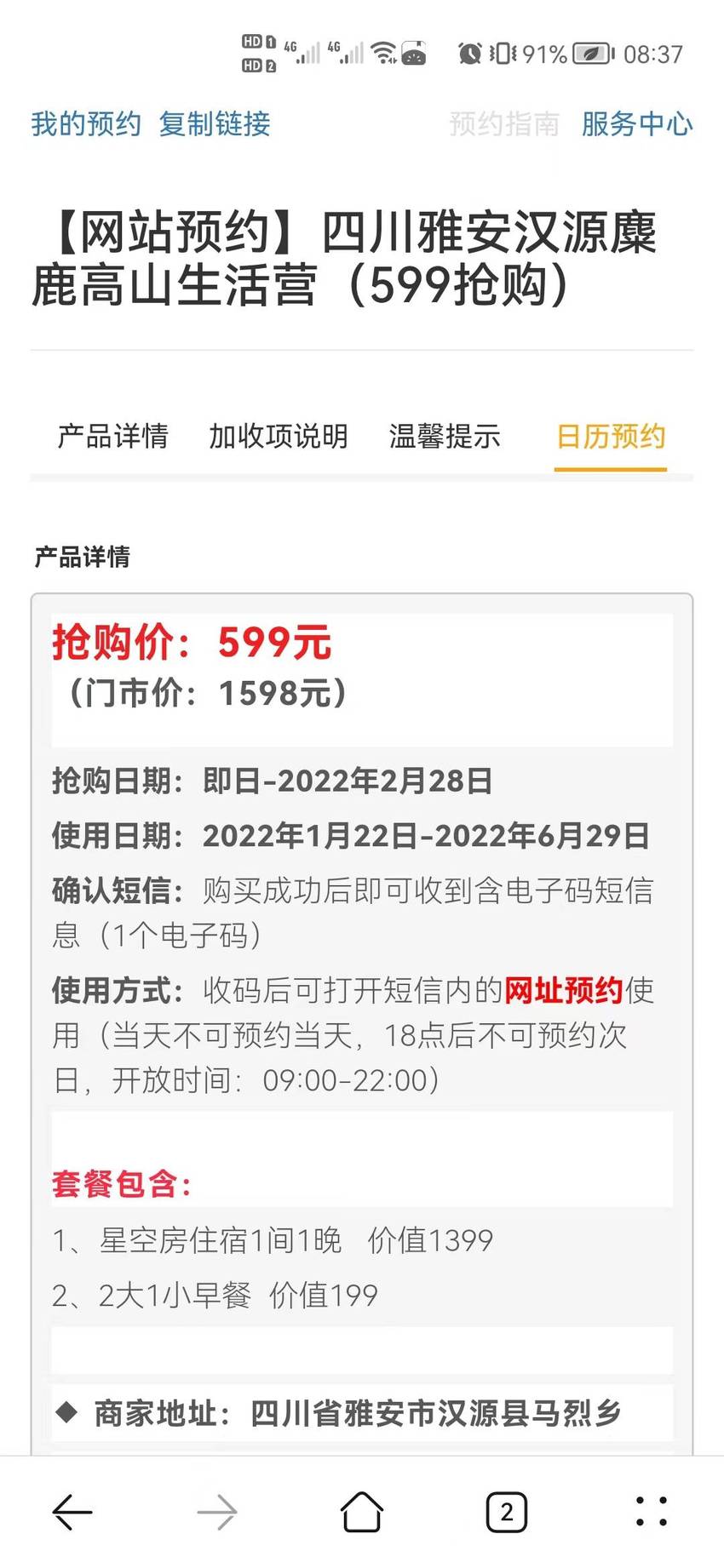The height and width of the screenshot is (1568, 724).
Task: Go to the browser home page
Action: 362,1511
